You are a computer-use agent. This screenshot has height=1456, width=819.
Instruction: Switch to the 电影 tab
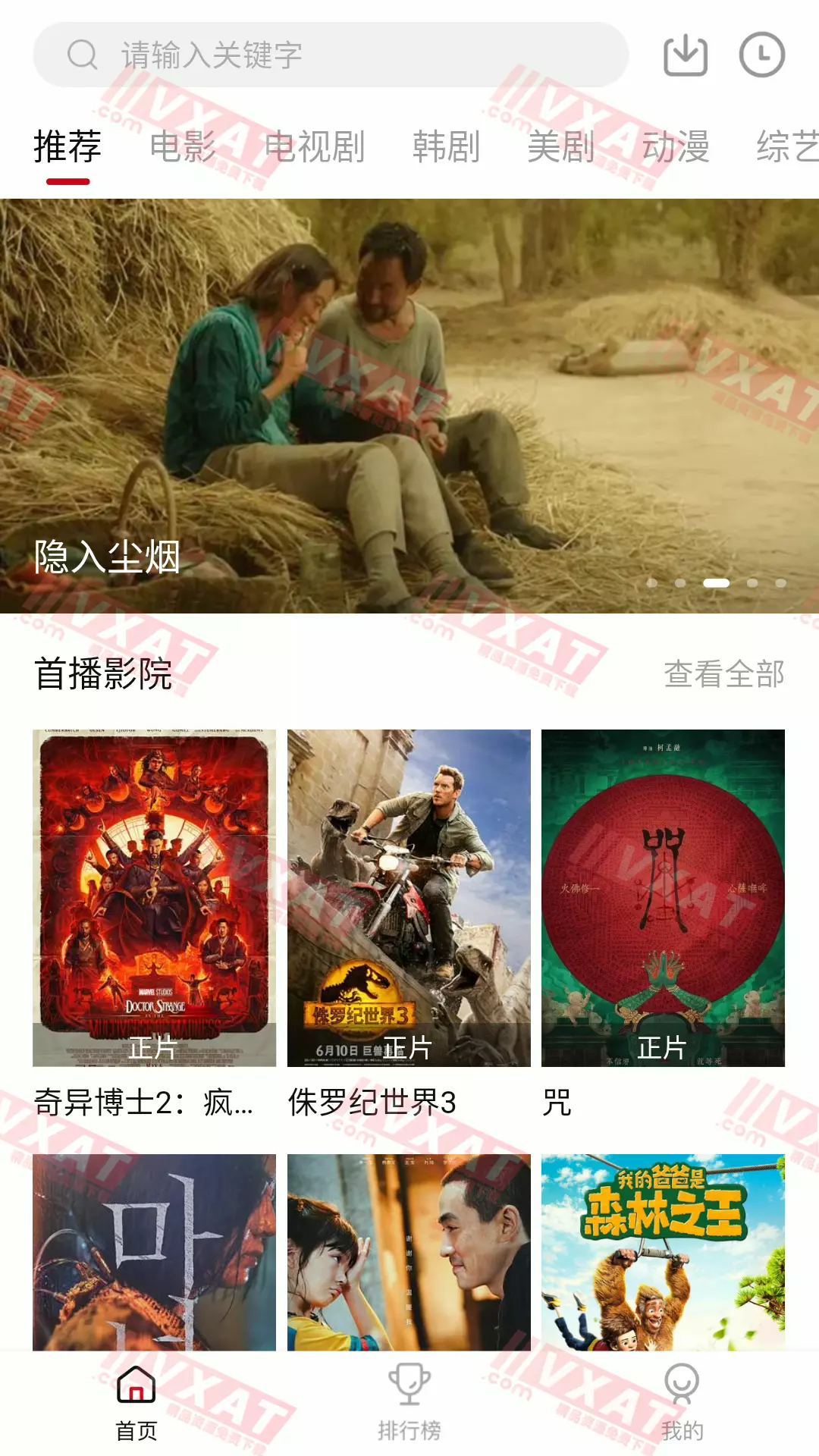(183, 146)
